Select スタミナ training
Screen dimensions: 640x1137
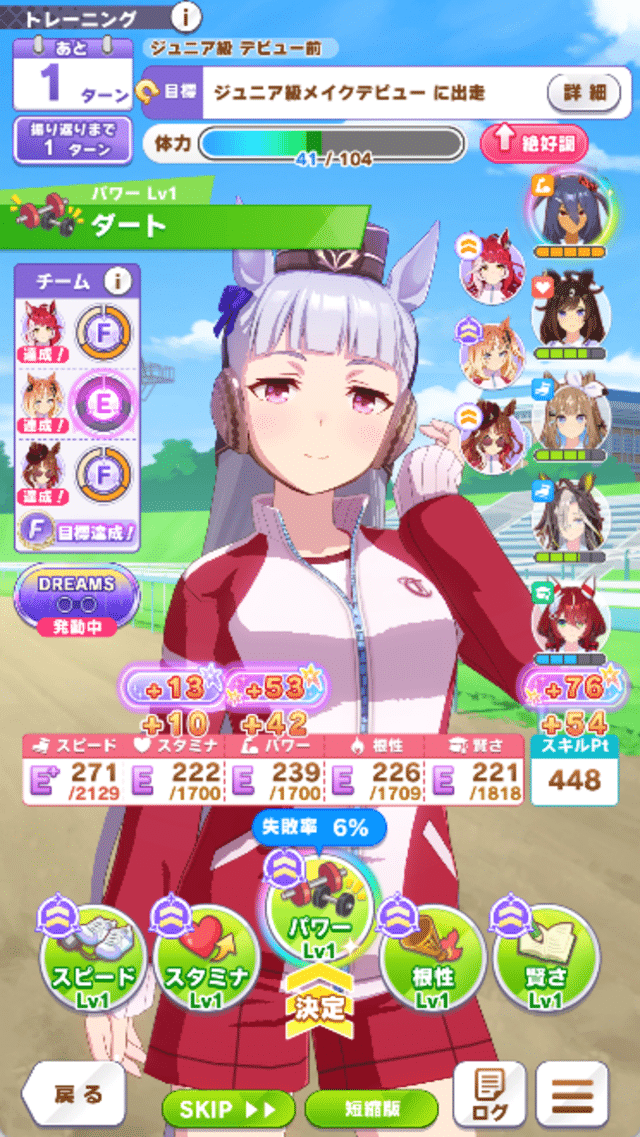(x=205, y=959)
